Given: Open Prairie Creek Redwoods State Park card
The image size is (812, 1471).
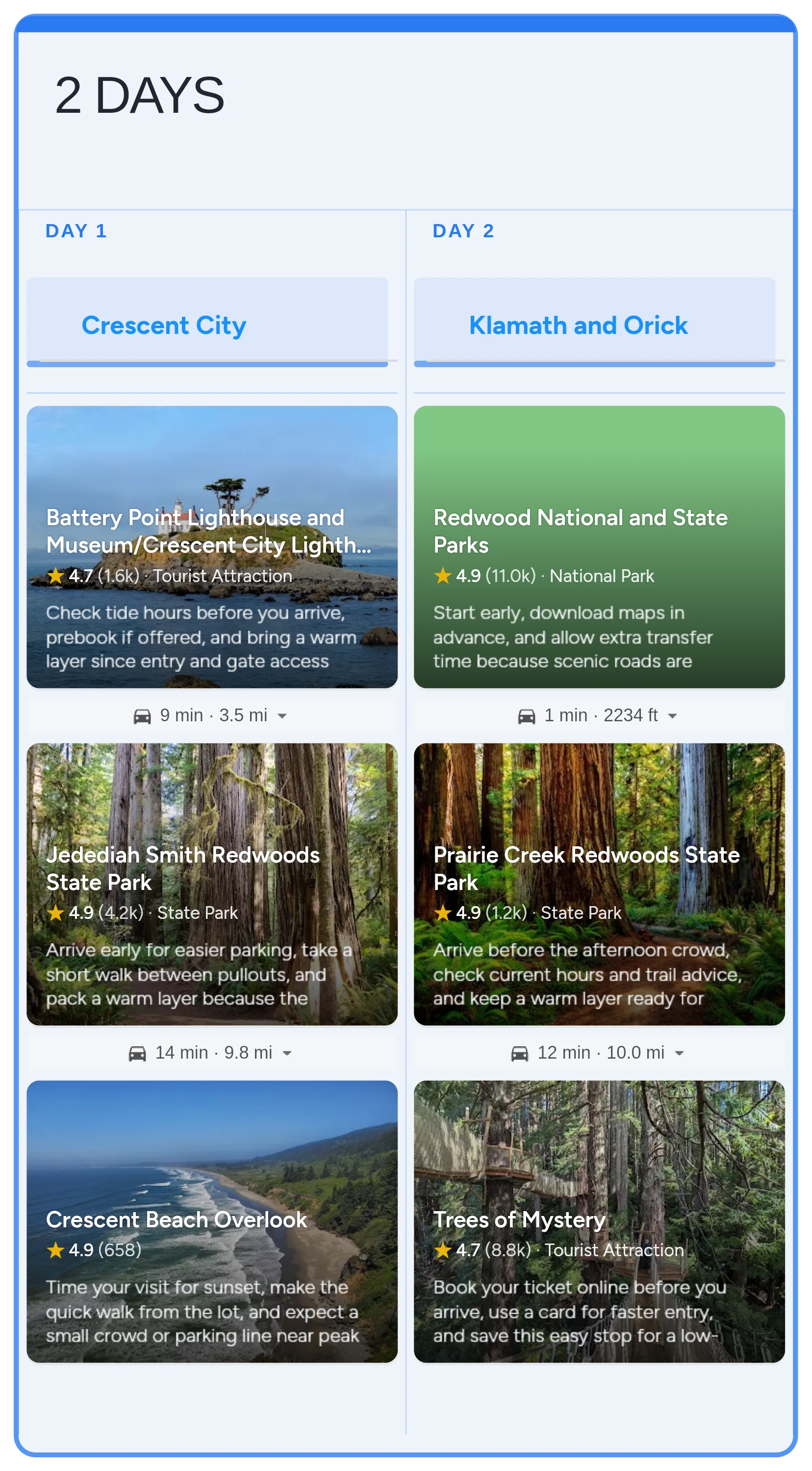Looking at the screenshot, I should pyautogui.click(x=599, y=884).
